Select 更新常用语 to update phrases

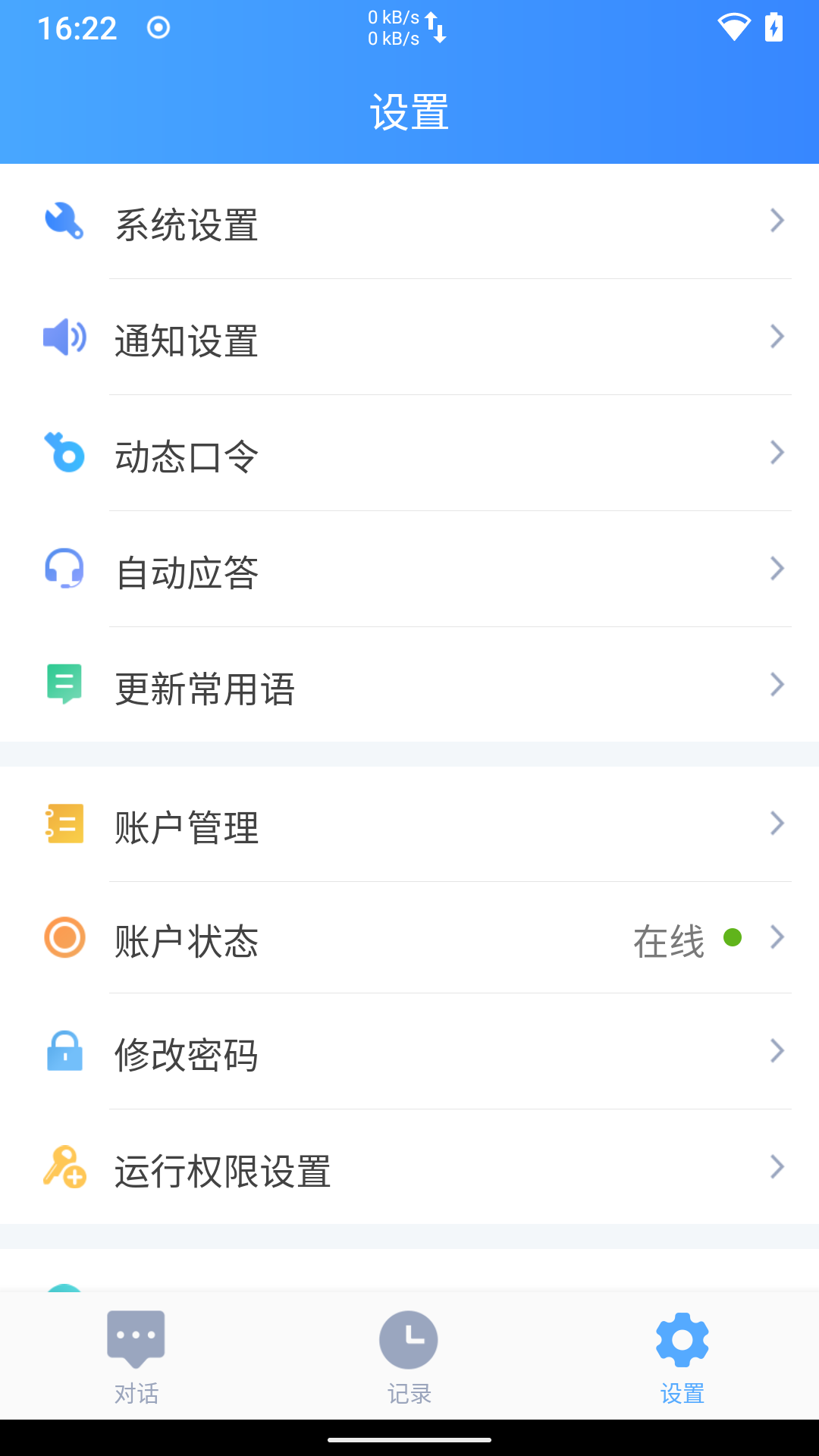click(x=409, y=686)
